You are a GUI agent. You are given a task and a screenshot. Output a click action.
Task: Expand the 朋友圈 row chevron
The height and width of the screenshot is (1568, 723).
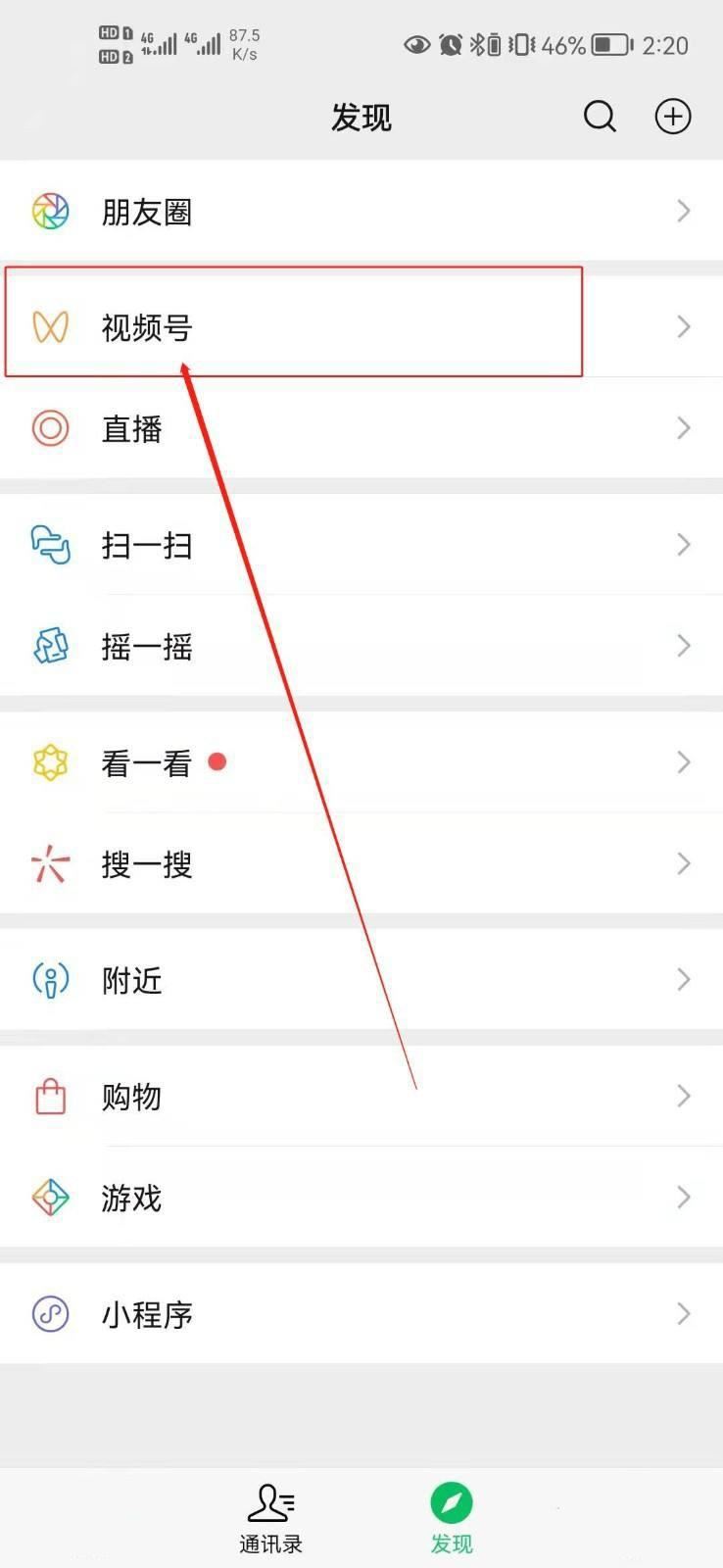coord(683,211)
